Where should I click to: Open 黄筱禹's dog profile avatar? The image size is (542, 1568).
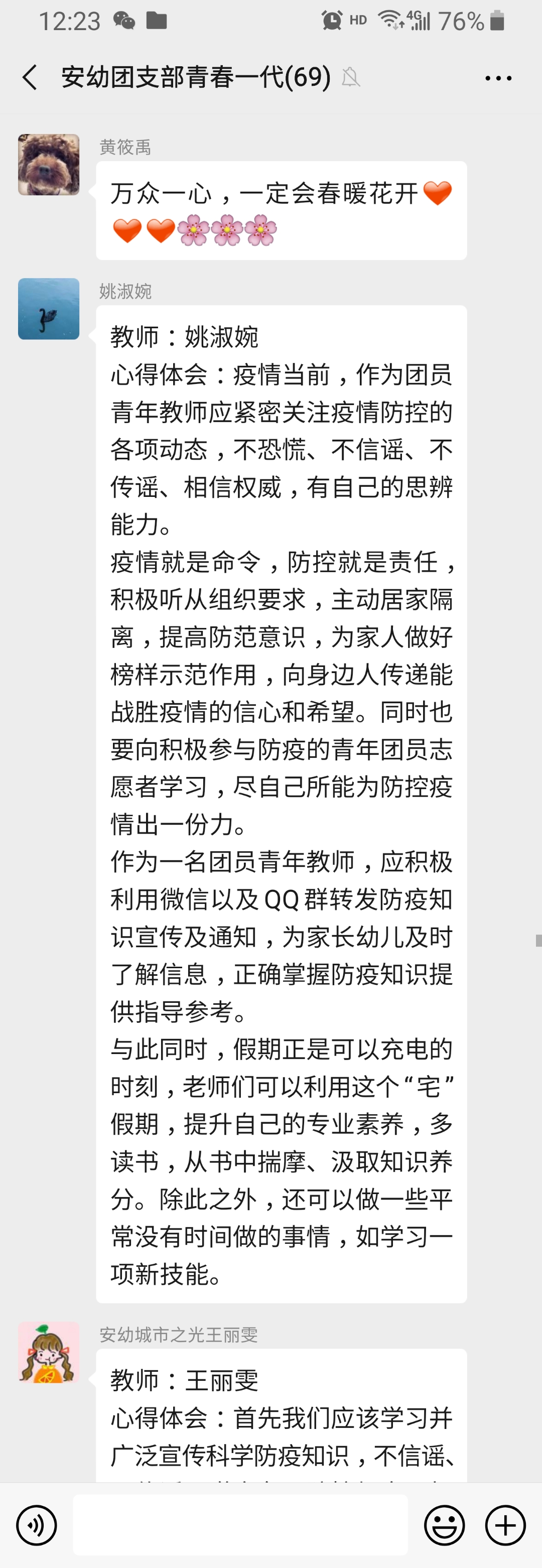(49, 165)
